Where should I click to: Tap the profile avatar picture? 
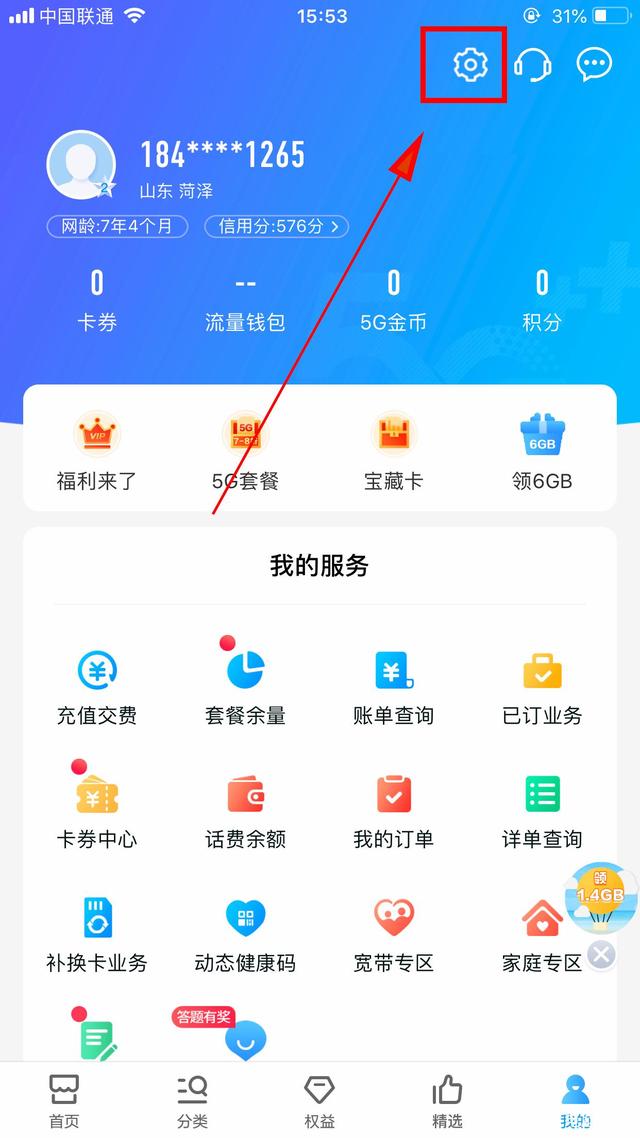tap(81, 165)
